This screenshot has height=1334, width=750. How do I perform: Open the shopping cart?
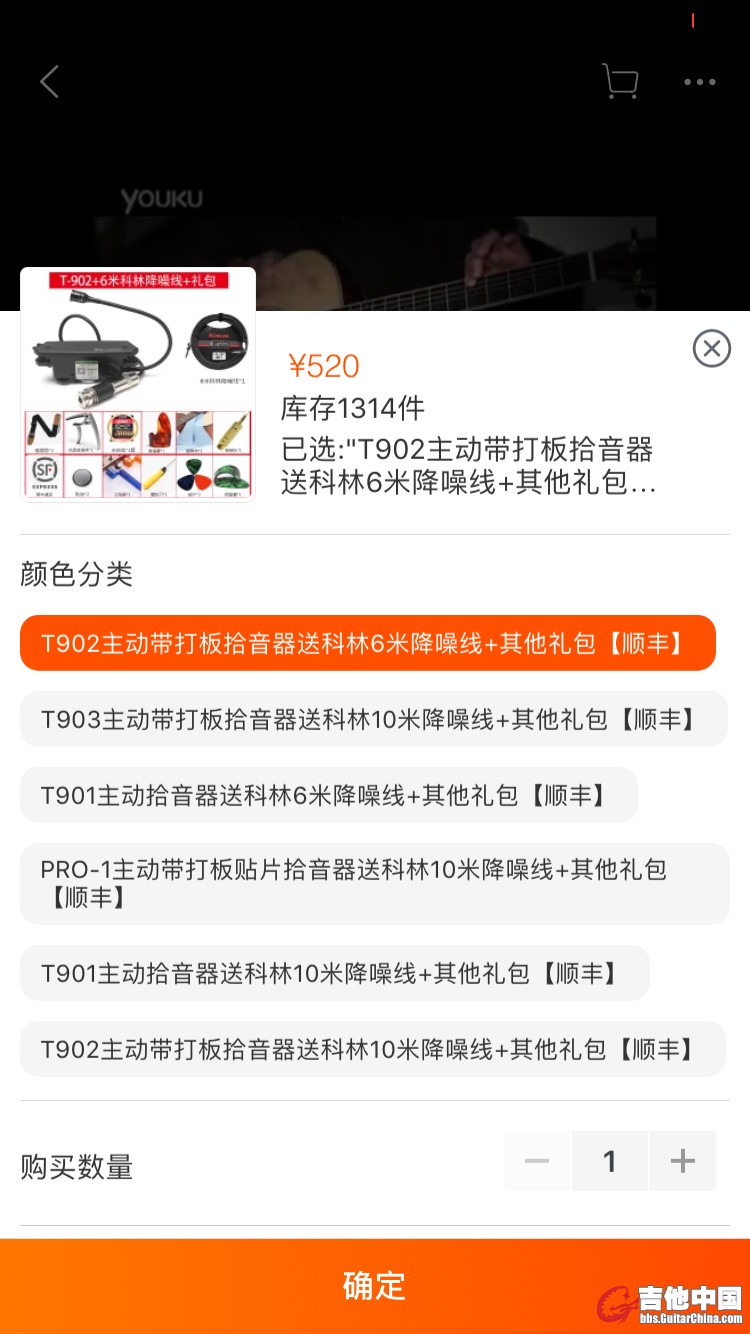[x=620, y=82]
